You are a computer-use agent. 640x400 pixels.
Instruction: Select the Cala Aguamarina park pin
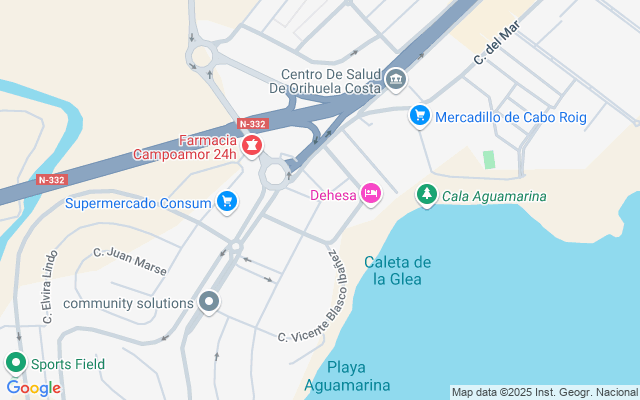tap(427, 194)
